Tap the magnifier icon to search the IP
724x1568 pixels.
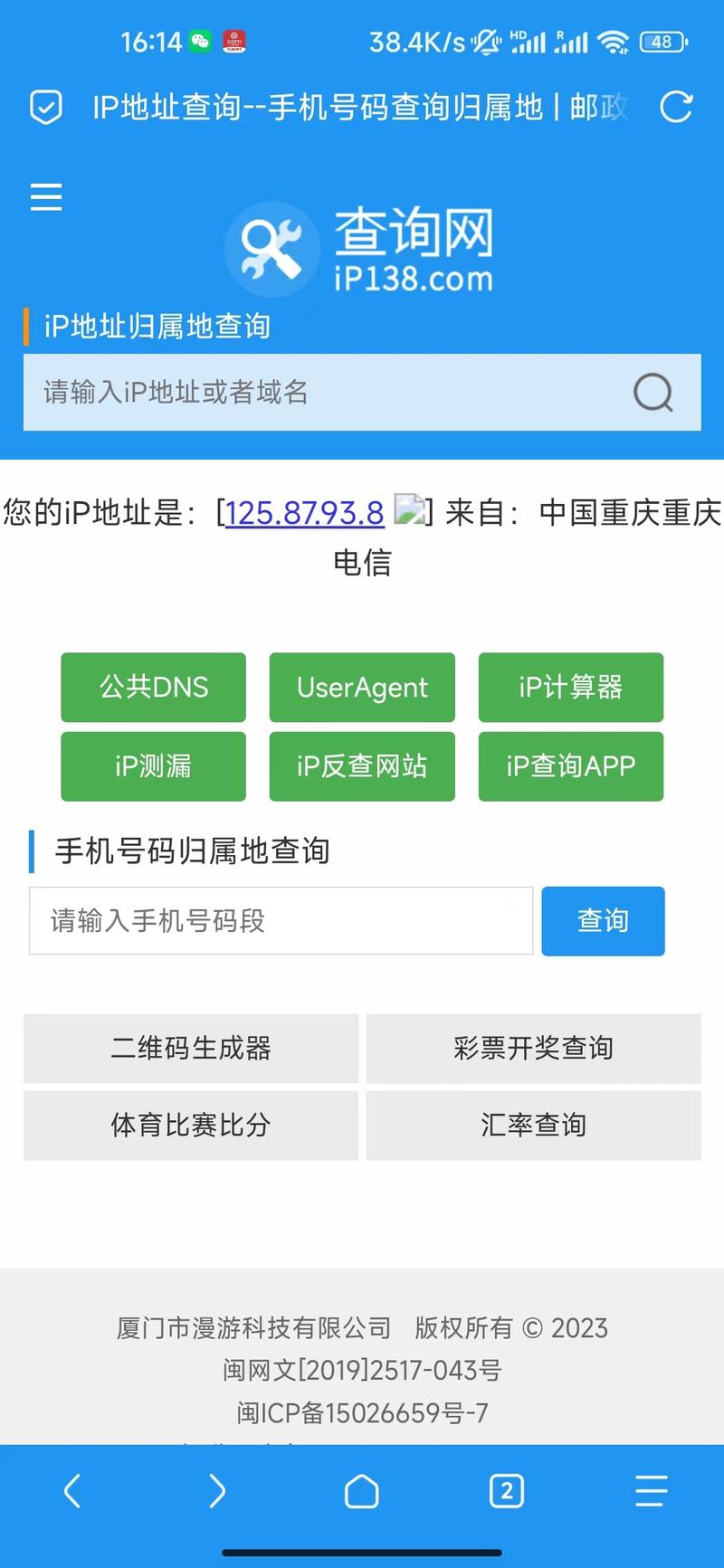(652, 392)
